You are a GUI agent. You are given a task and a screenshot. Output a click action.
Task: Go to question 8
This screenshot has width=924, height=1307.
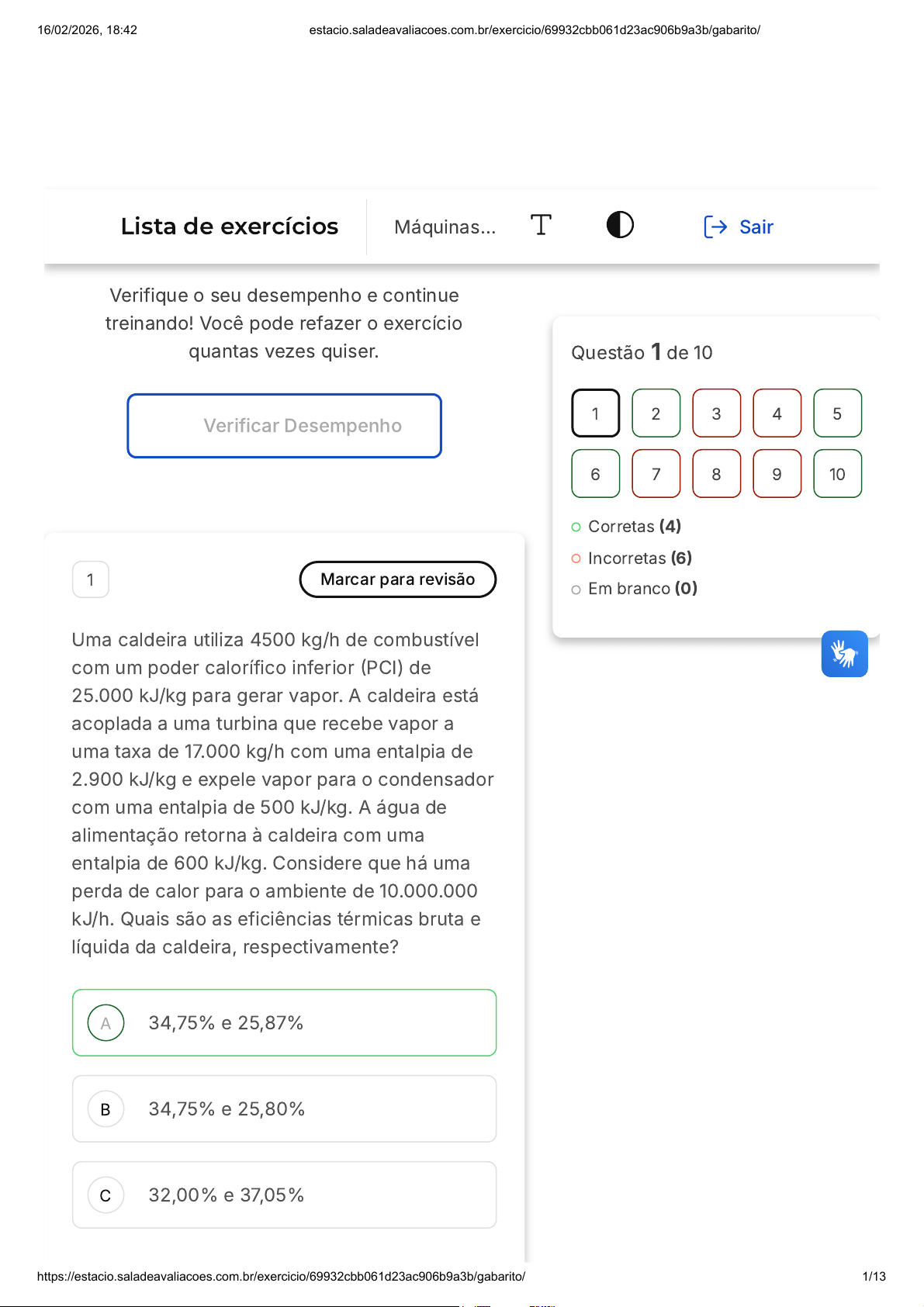tap(717, 474)
